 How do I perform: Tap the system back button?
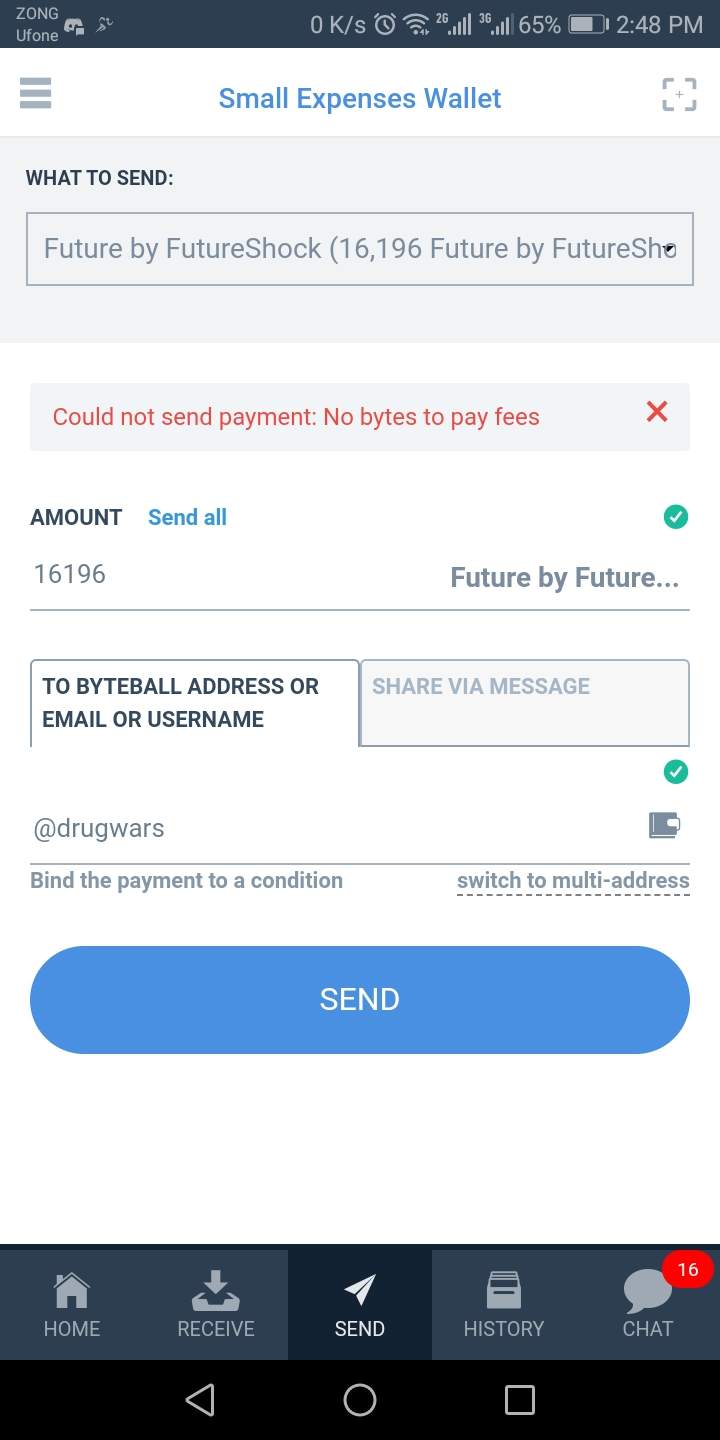pos(200,1400)
